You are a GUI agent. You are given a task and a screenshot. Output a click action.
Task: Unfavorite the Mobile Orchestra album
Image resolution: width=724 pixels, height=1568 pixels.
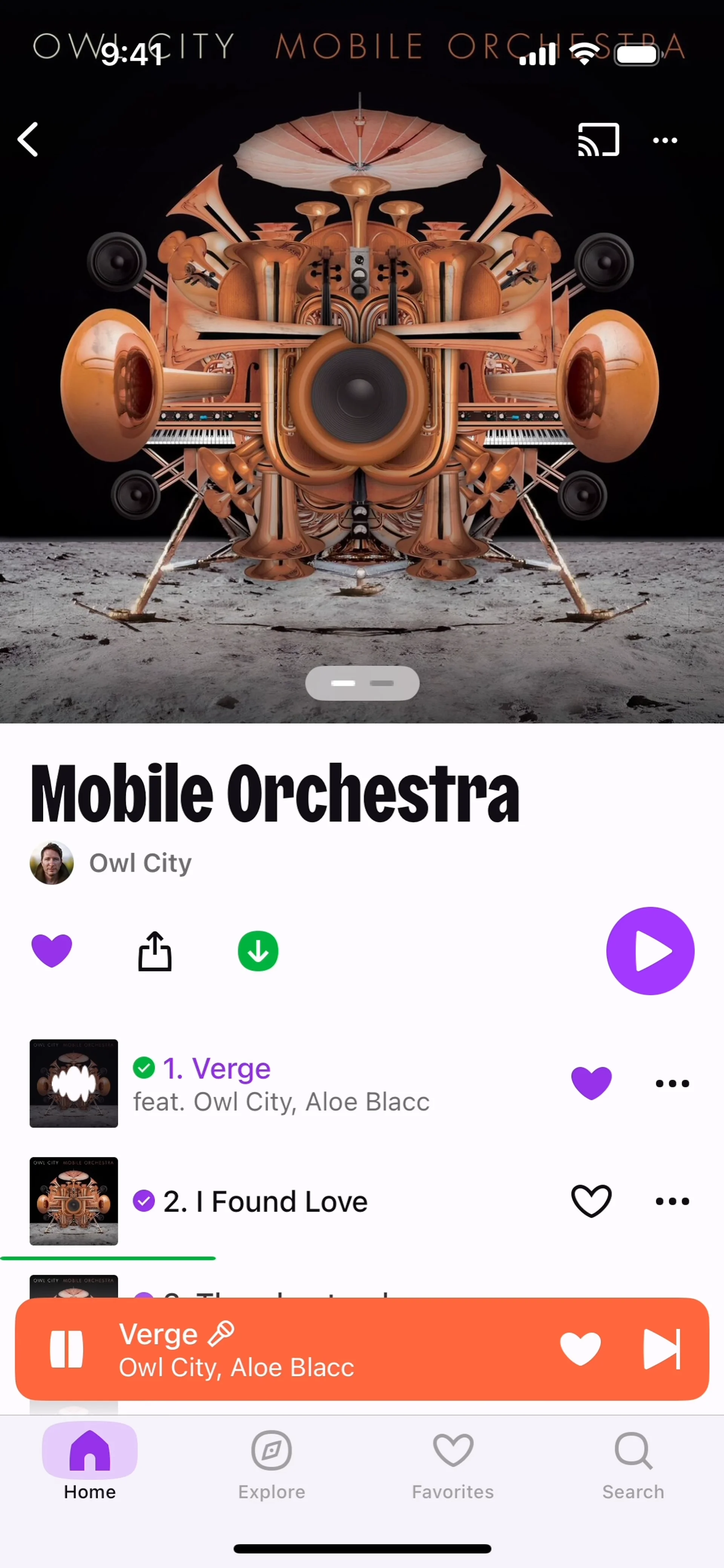[x=52, y=950]
